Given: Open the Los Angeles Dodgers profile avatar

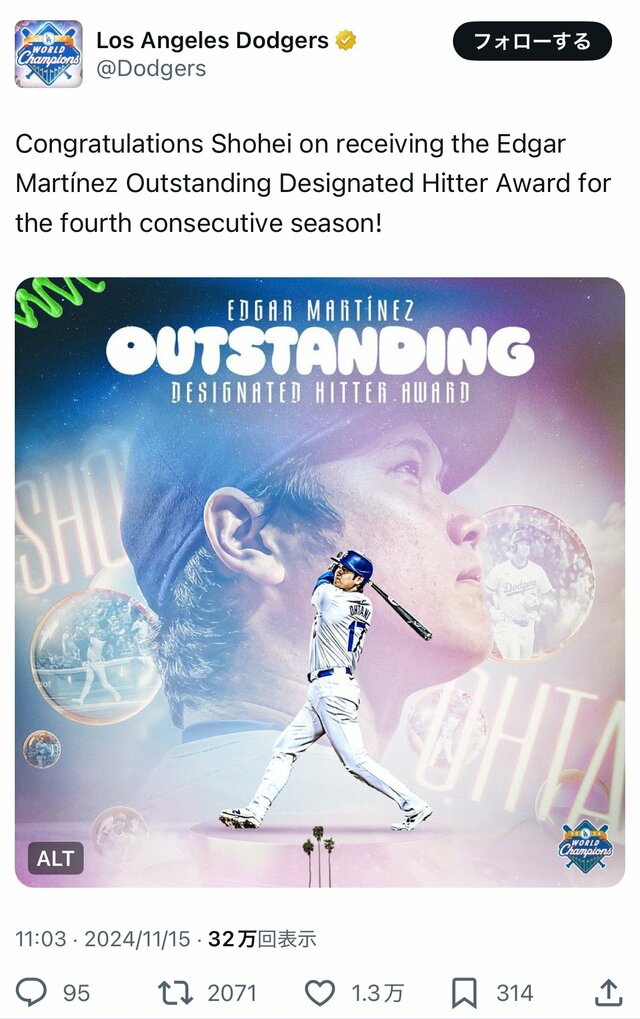Looking at the screenshot, I should pos(48,54).
